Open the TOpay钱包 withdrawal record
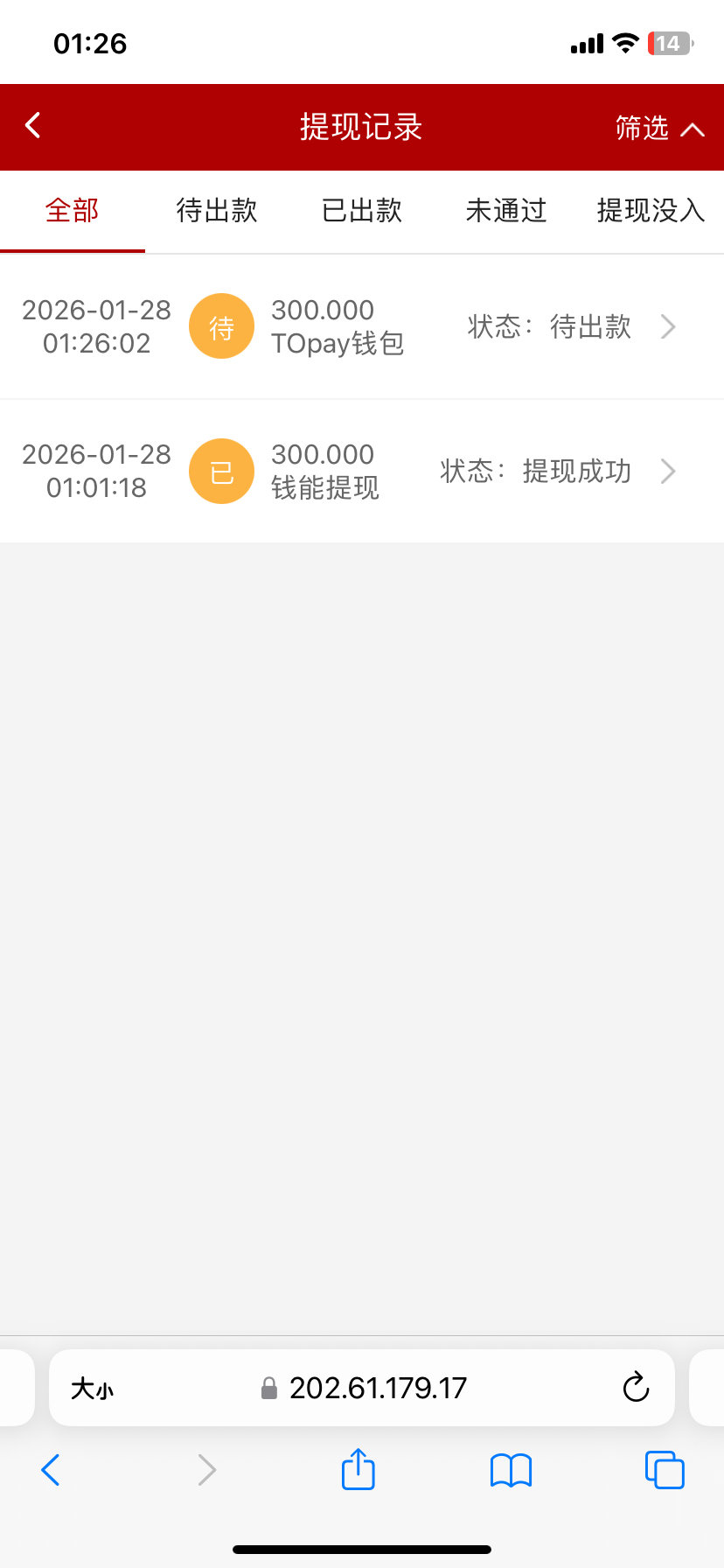The height and width of the screenshot is (1568, 724). [362, 327]
